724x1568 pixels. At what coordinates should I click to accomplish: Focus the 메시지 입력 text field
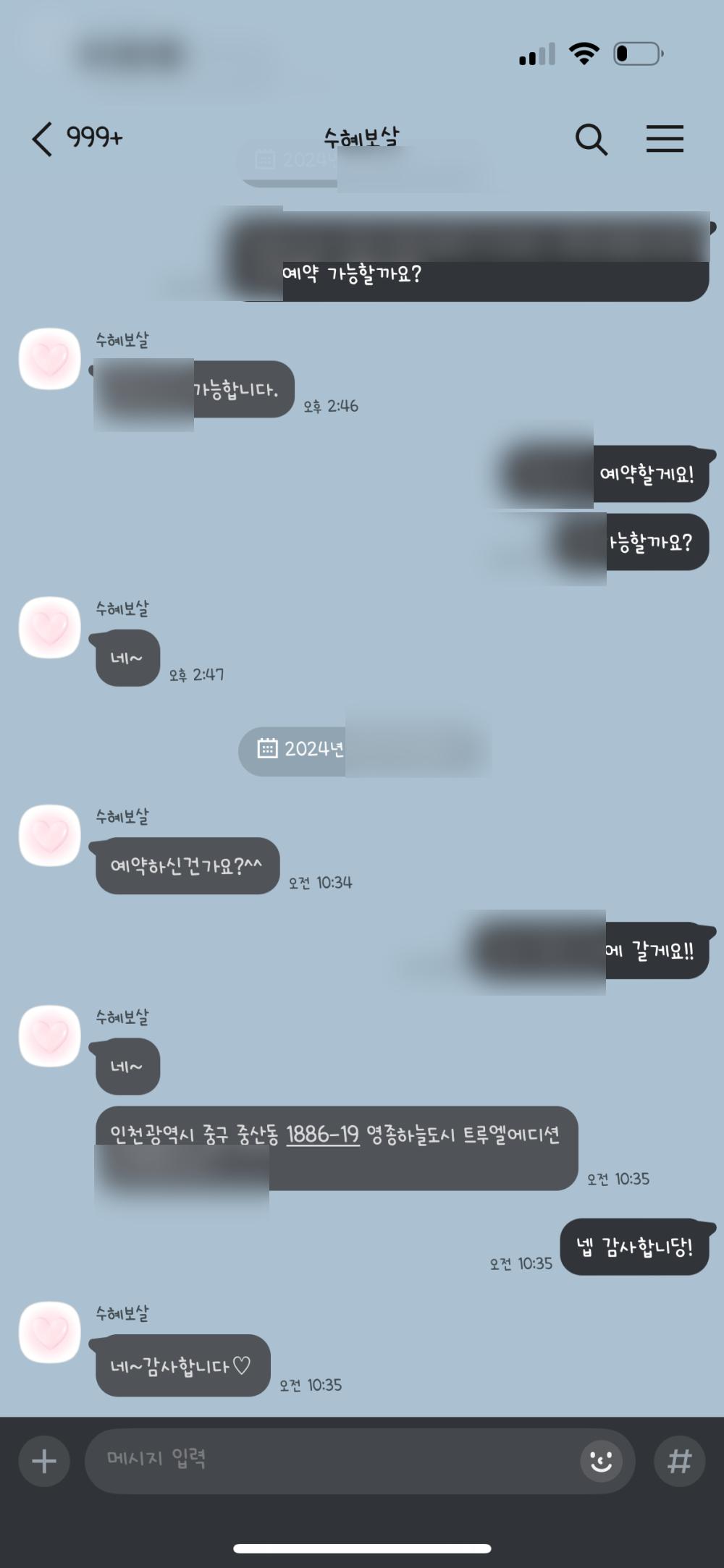(x=333, y=1460)
